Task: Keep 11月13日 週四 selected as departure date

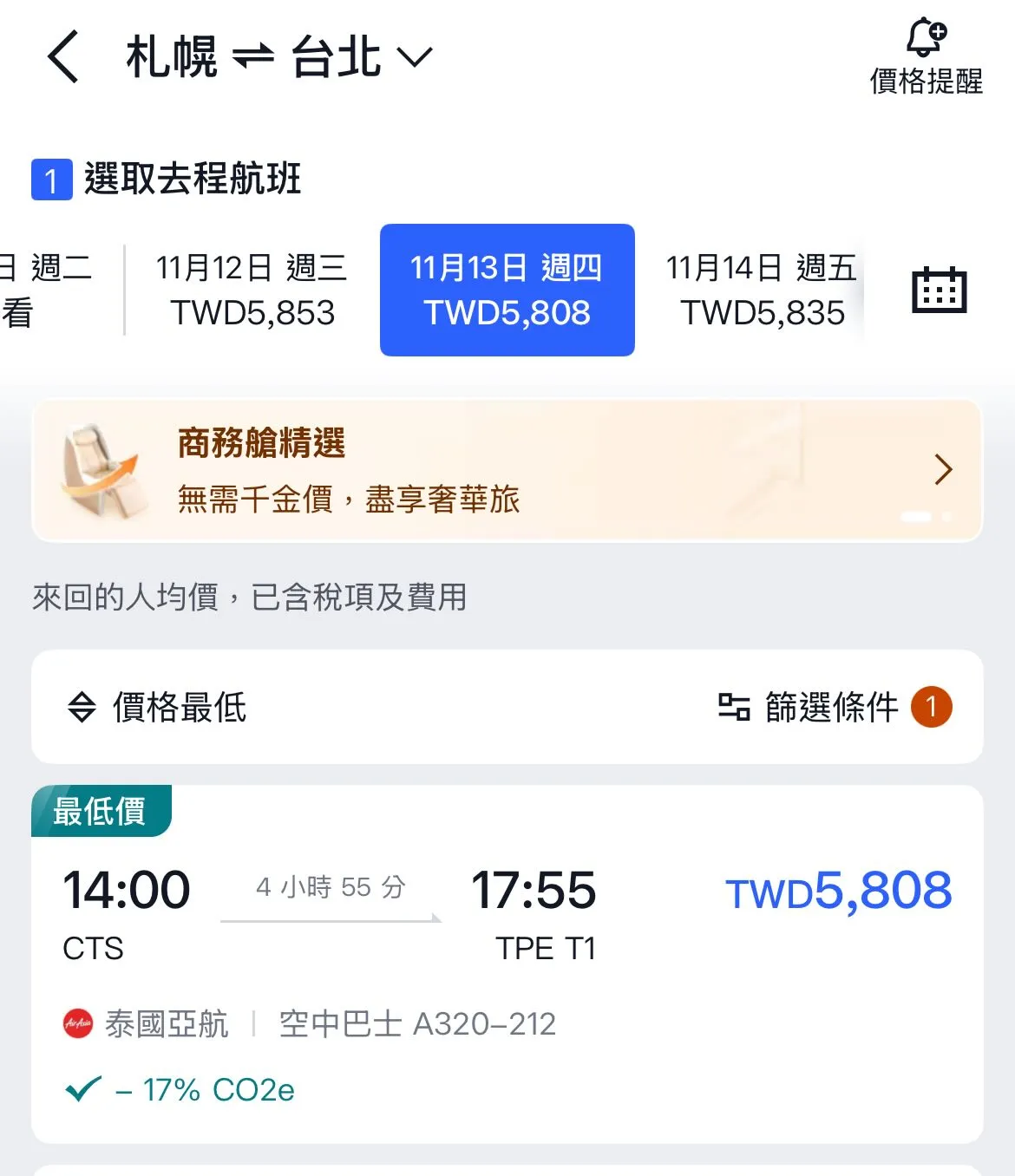Action: [507, 290]
